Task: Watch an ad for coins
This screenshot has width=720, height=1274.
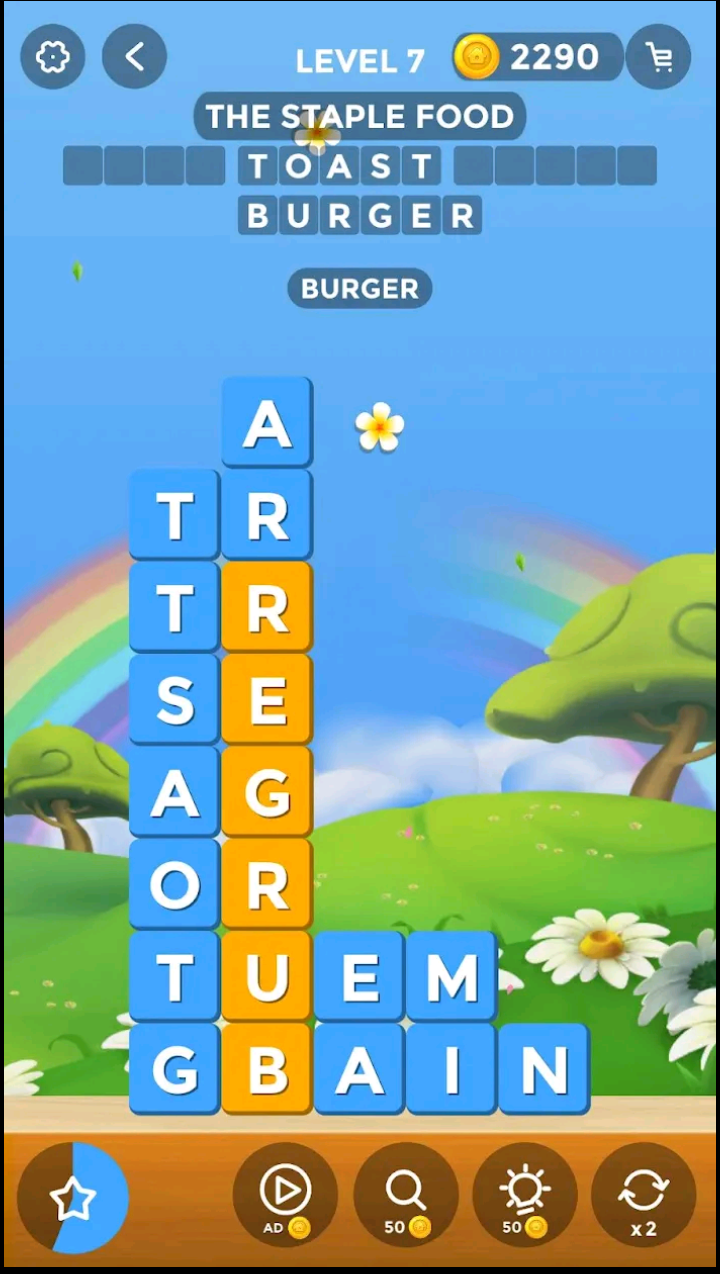Action: (285, 1195)
